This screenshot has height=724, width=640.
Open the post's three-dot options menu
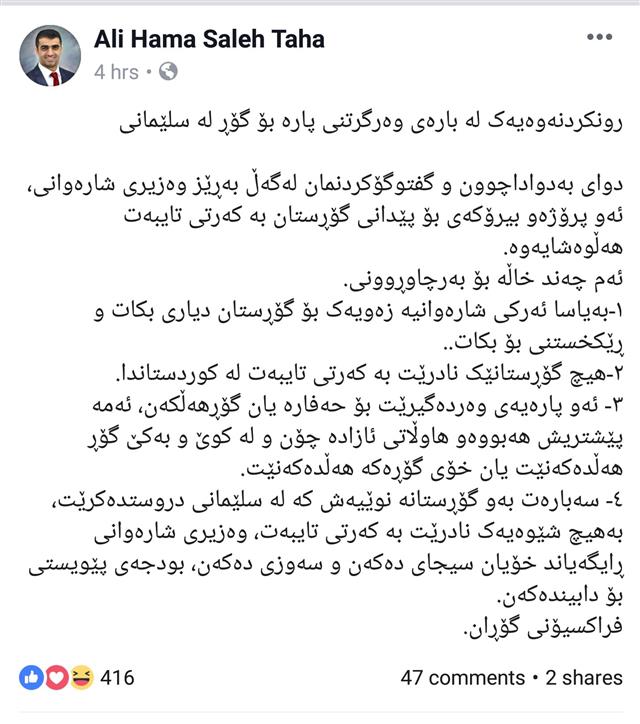(x=599, y=37)
